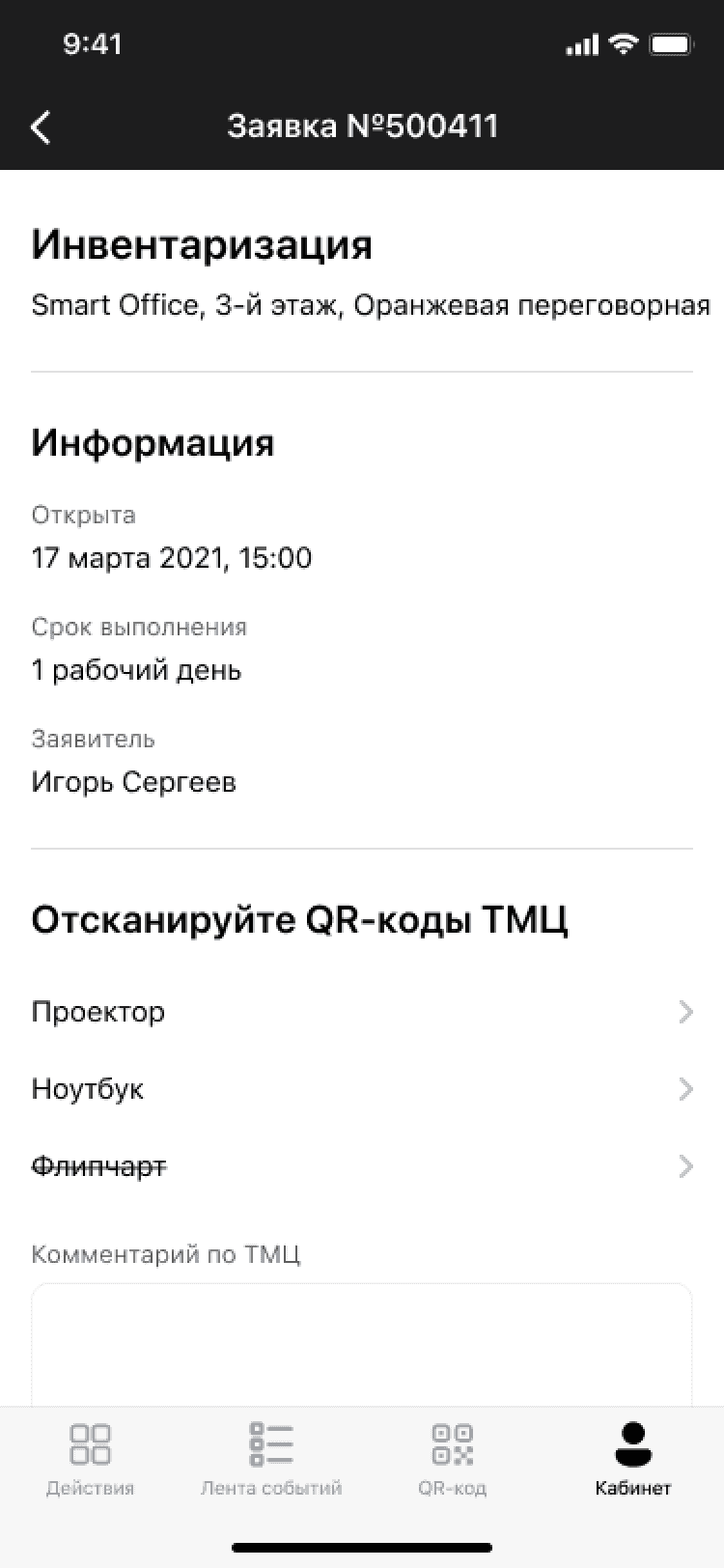This screenshot has width=724, height=1568.
Task: Open the Действия grid icon
Action: tap(91, 1445)
